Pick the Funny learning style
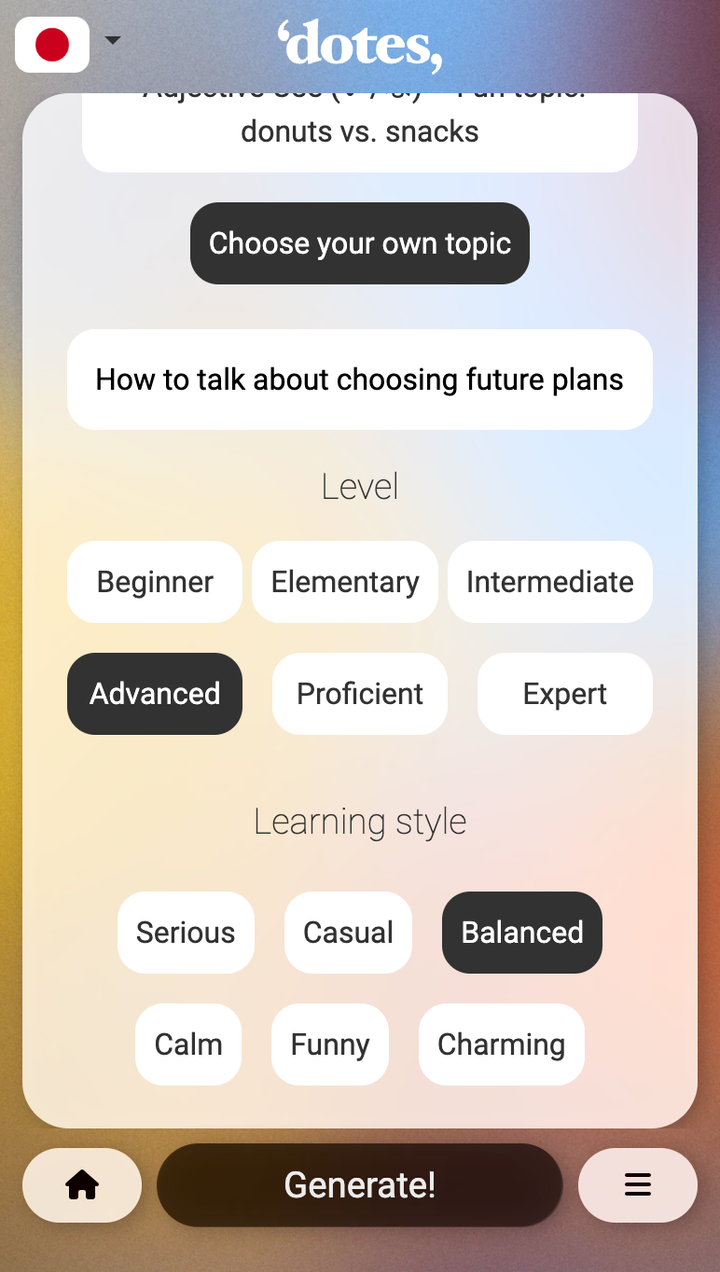 tap(330, 1044)
